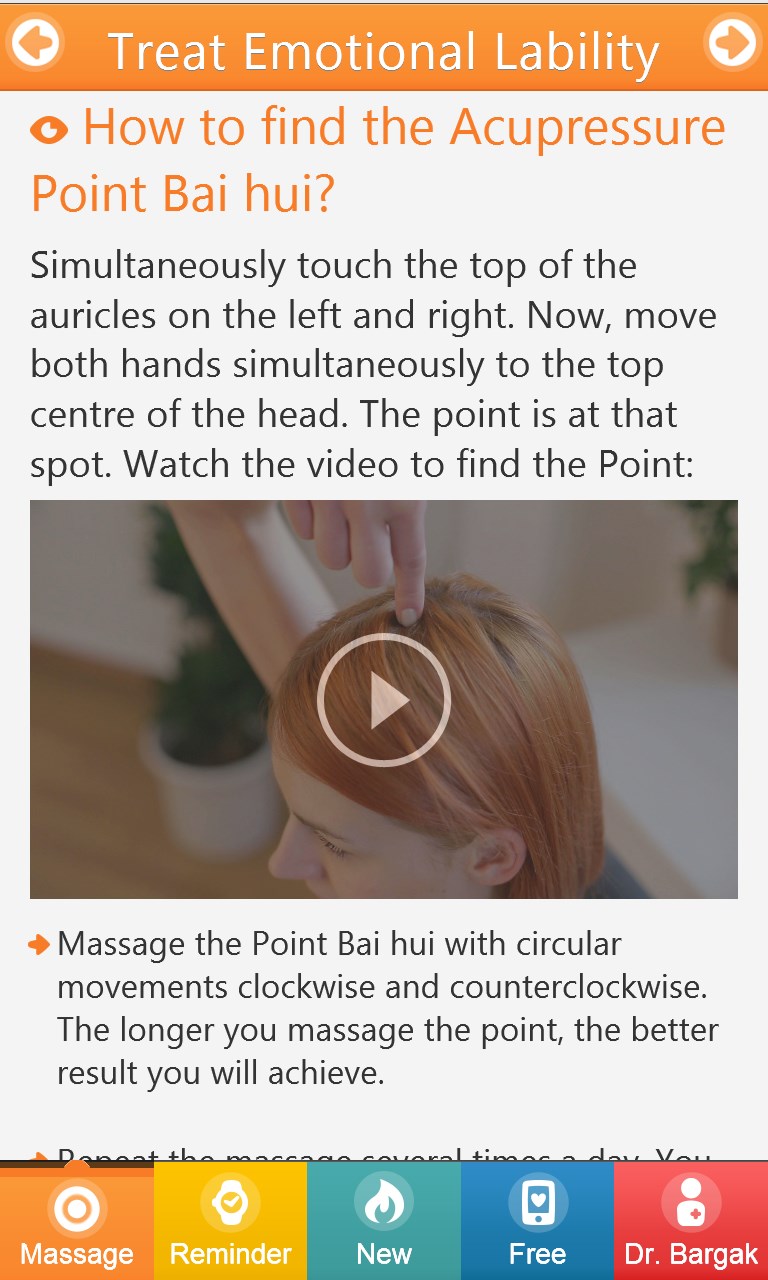Switch to the Massage tab
Viewport: 768px width, 1280px height.
[x=77, y=1222]
